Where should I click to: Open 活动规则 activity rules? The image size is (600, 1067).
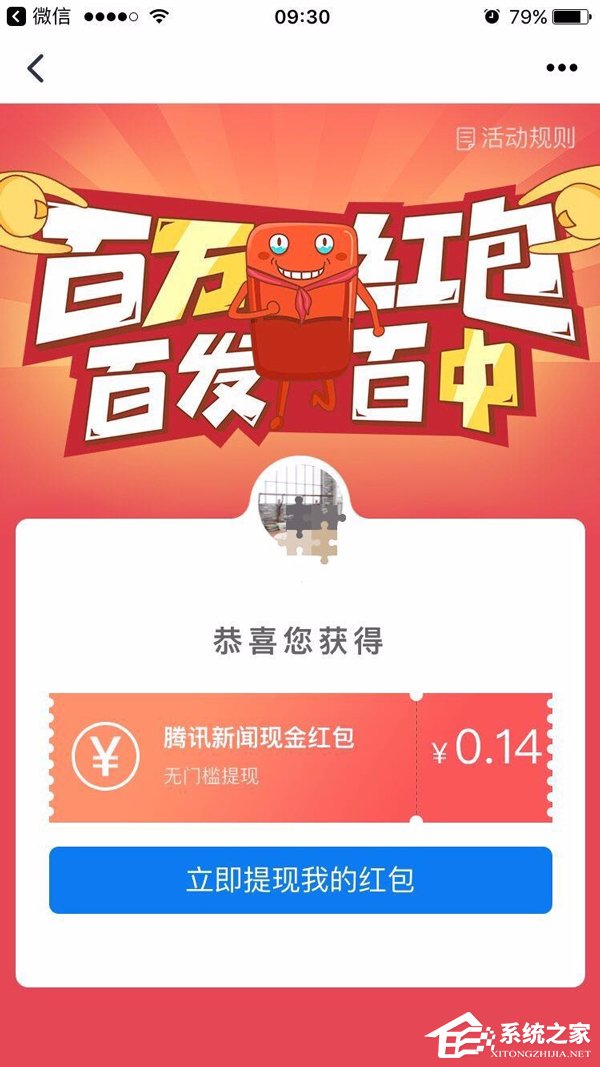(516, 138)
